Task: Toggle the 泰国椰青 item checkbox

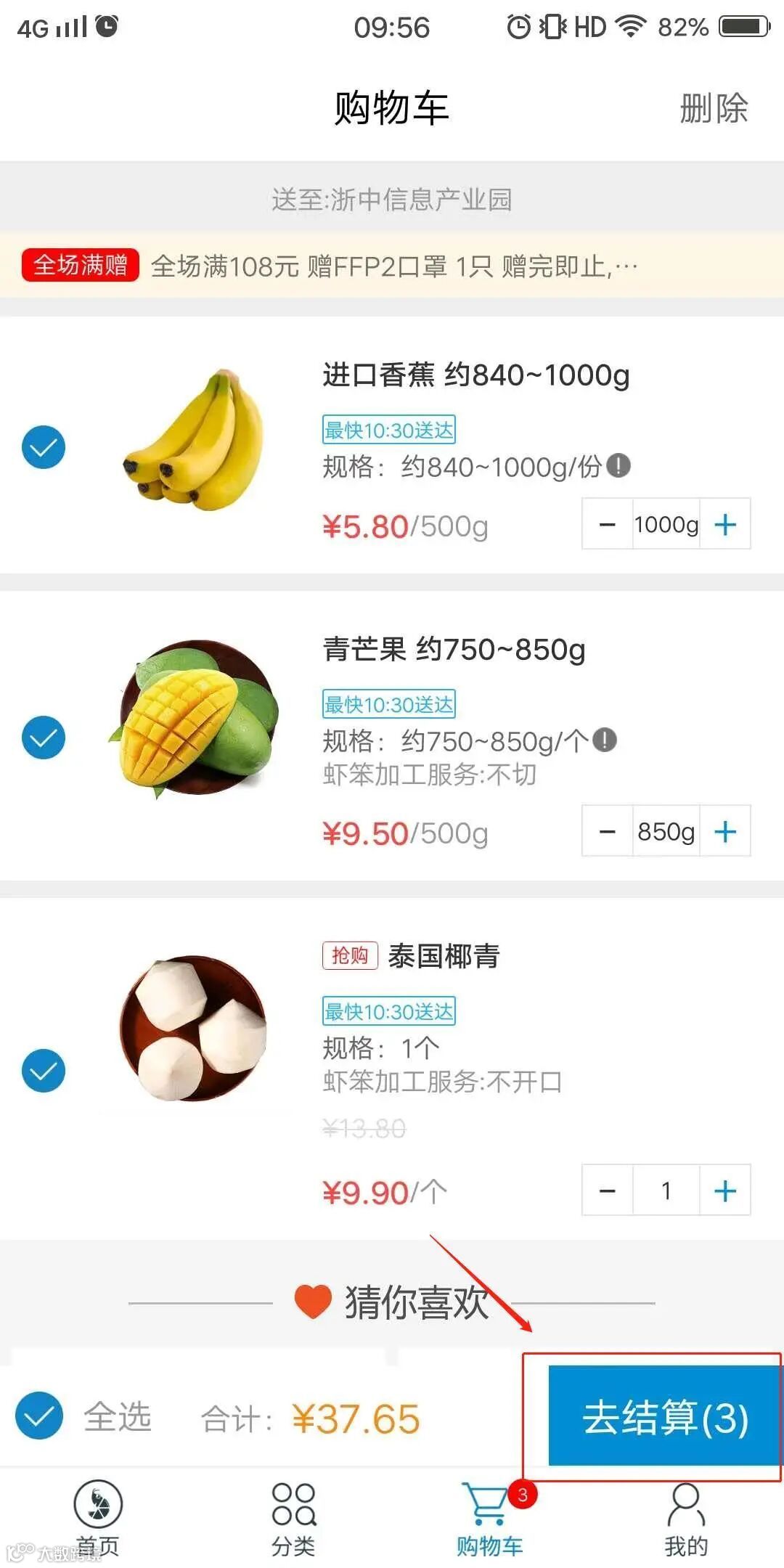Action: click(44, 1071)
